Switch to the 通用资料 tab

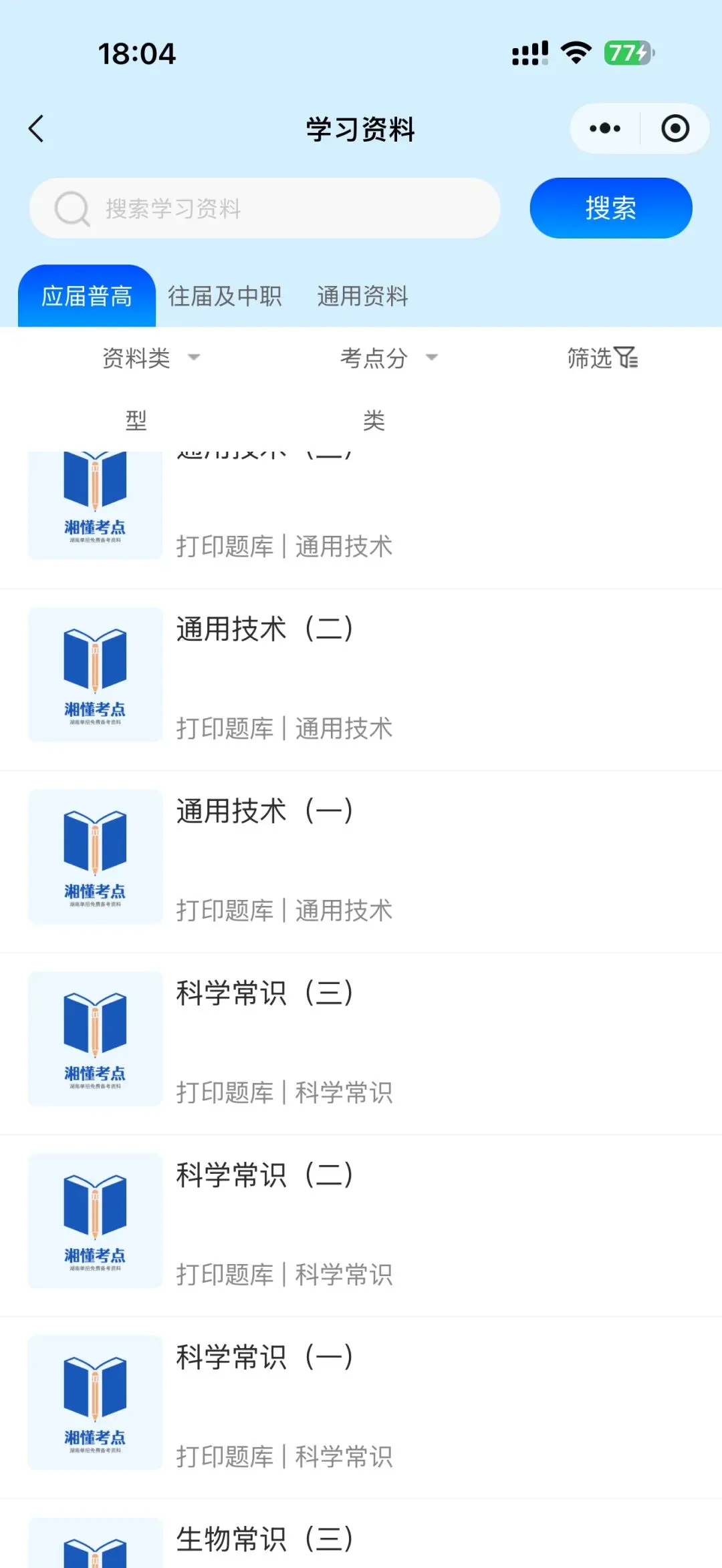pyautogui.click(x=362, y=296)
